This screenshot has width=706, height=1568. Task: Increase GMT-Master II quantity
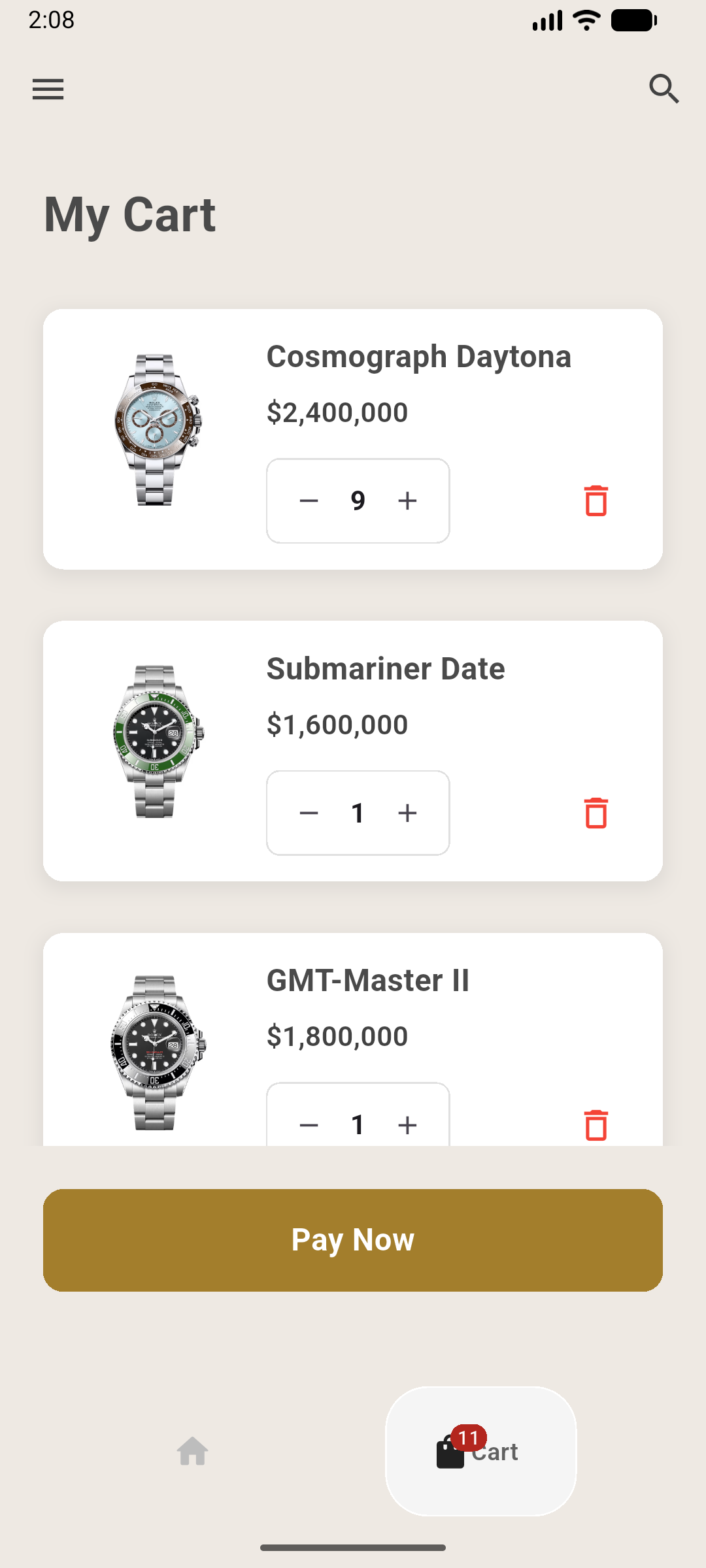click(x=407, y=1124)
